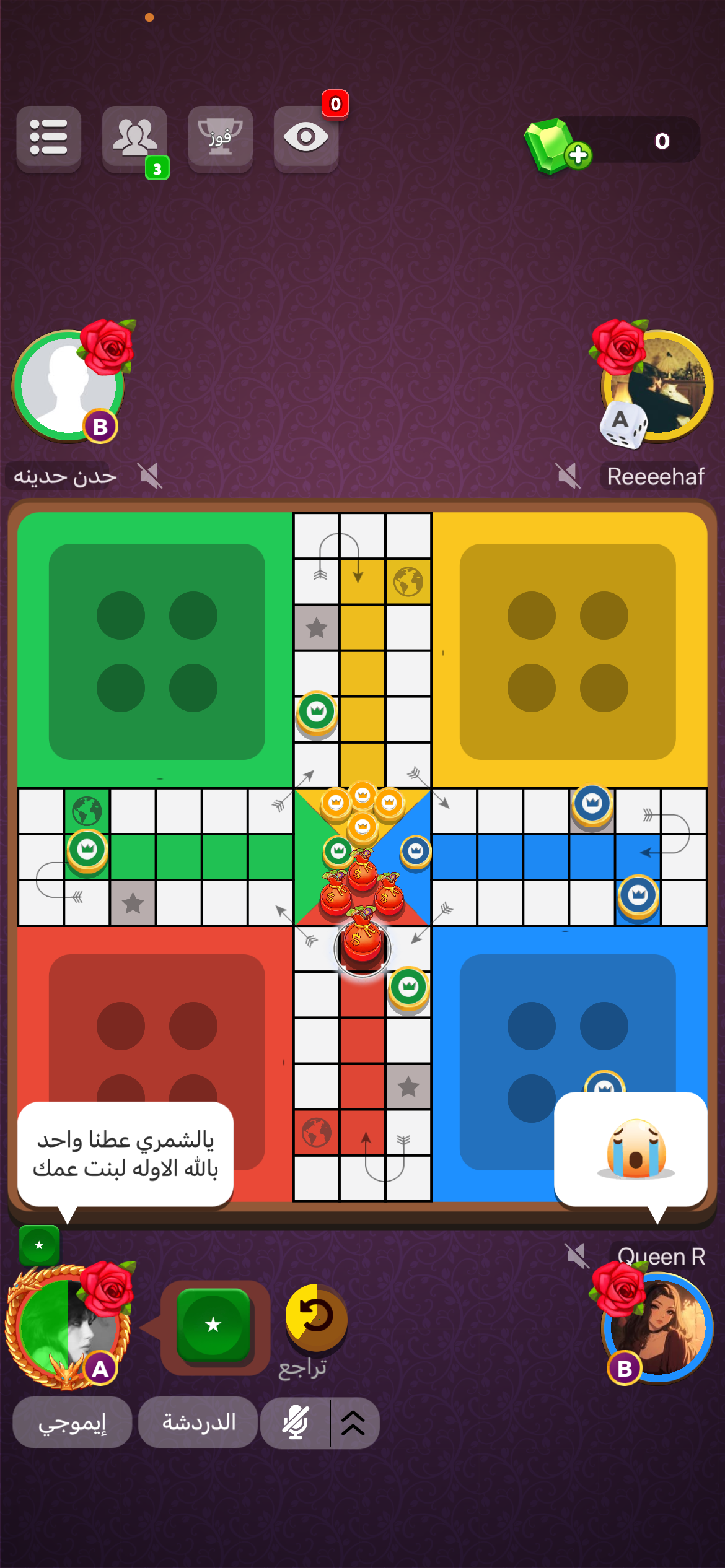725x1568 pixels.
Task: Unmute the speaker next to حدن حدينه
Action: [x=149, y=476]
